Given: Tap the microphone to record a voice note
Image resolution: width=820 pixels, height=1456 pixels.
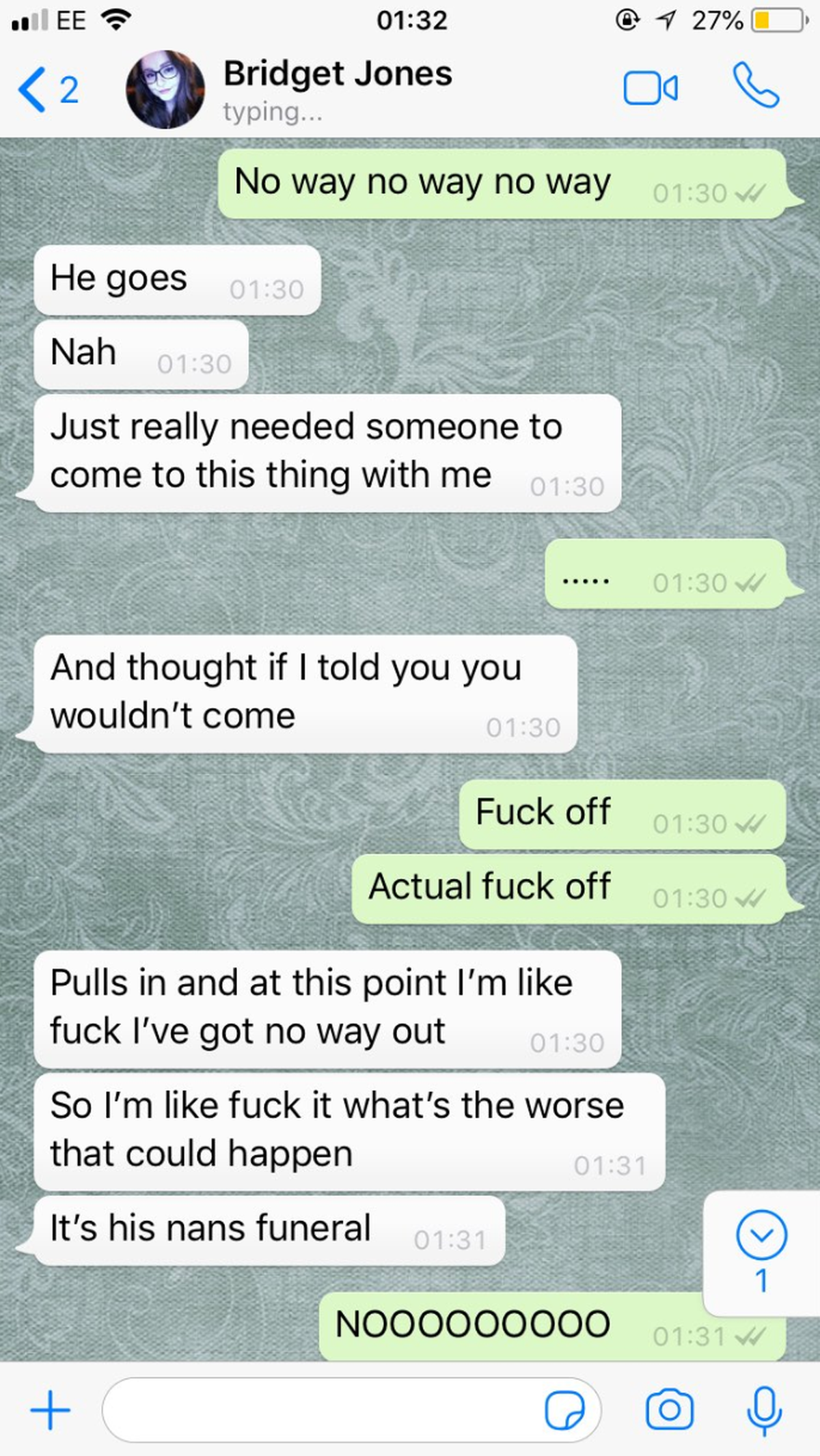Looking at the screenshot, I should tap(764, 1410).
